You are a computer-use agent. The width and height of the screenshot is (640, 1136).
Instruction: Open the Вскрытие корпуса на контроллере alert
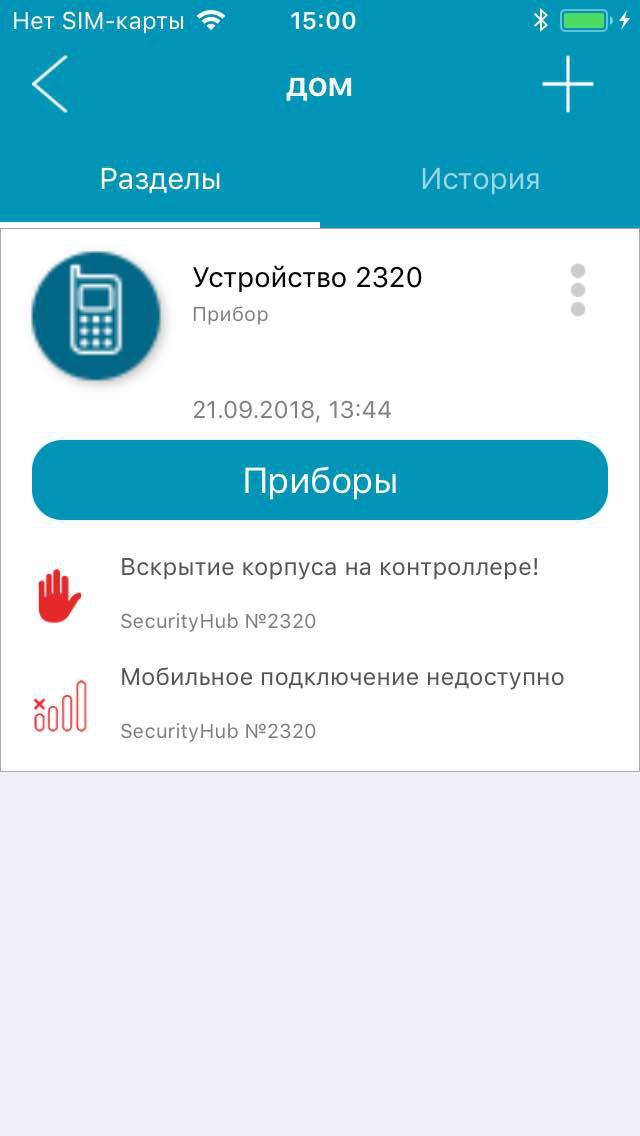coord(320,594)
